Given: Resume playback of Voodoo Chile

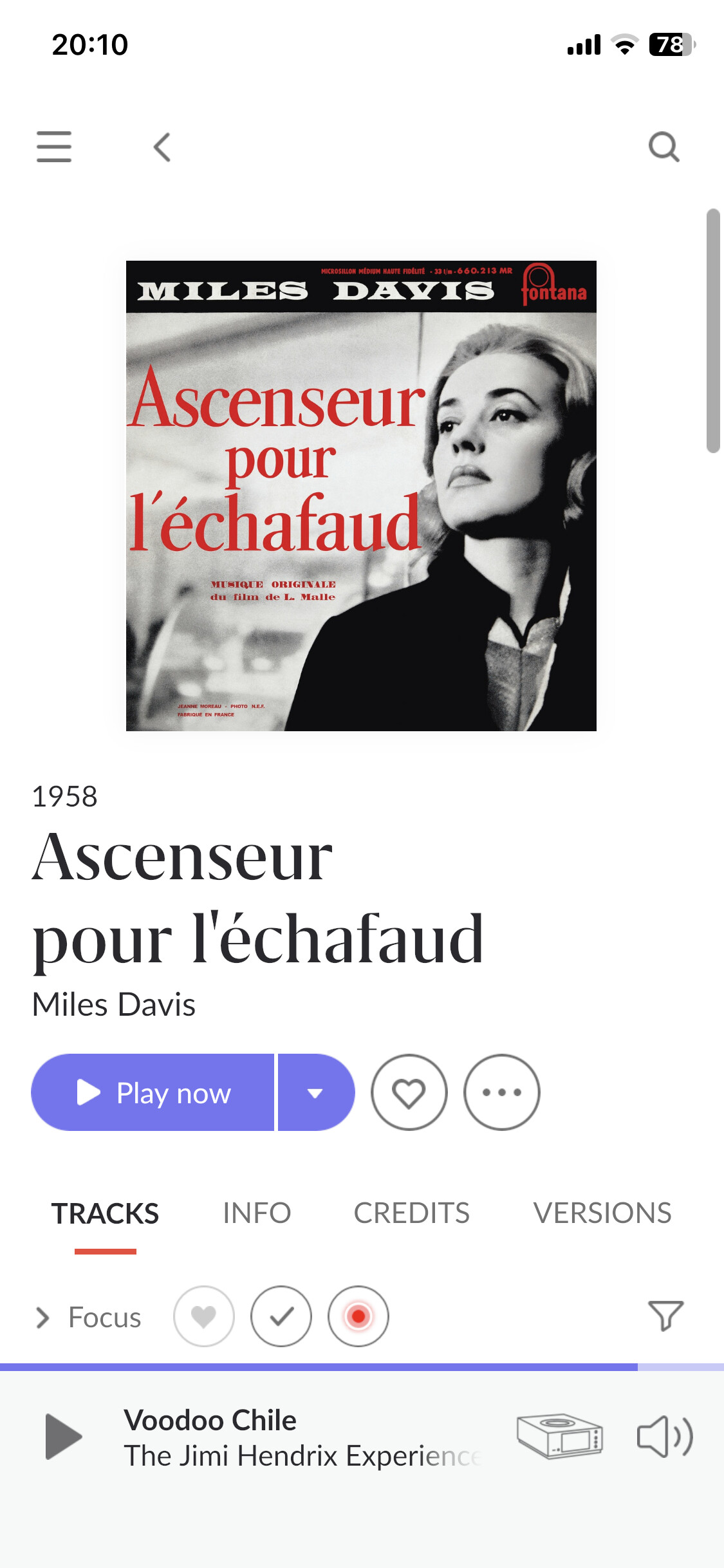Looking at the screenshot, I should click(x=63, y=1437).
